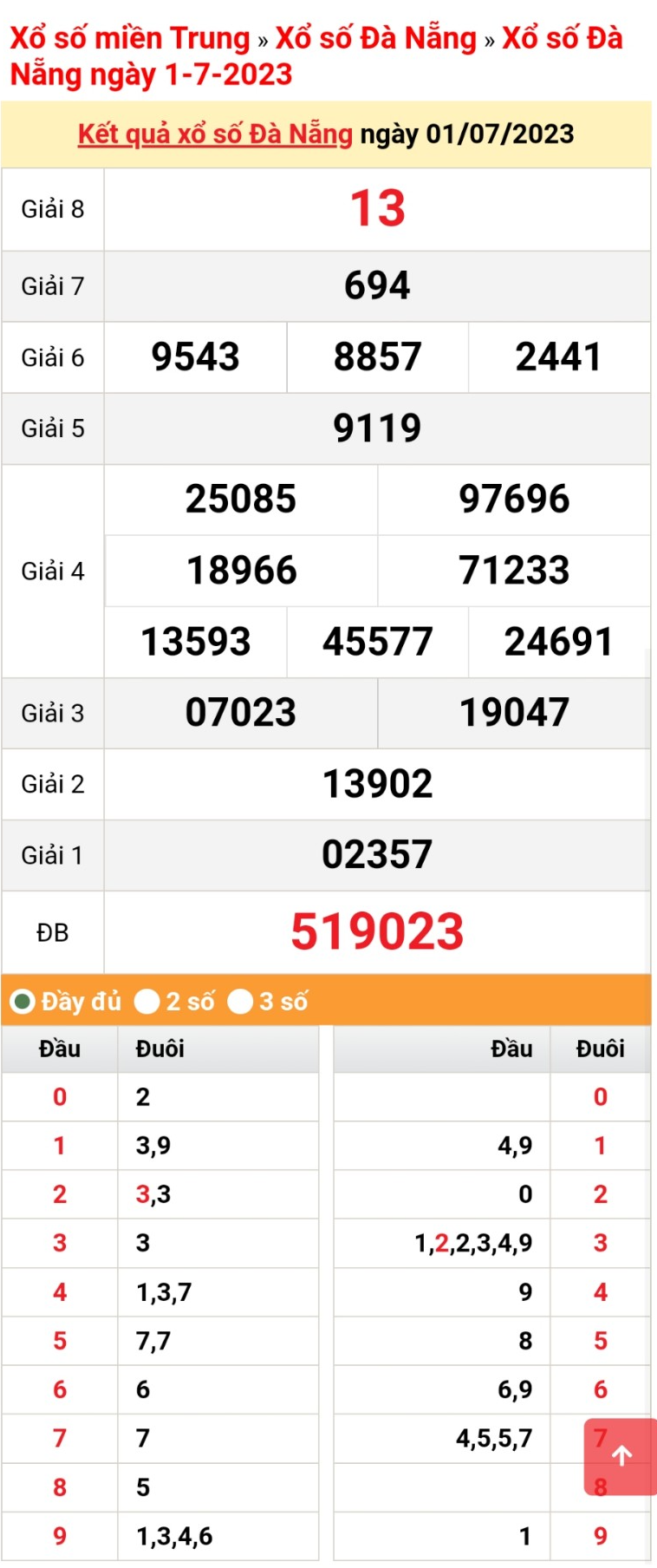Open the Xổ số Đà Nẵng breadcrumb link
This screenshot has width=657, height=1568.
pyautogui.click(x=376, y=38)
